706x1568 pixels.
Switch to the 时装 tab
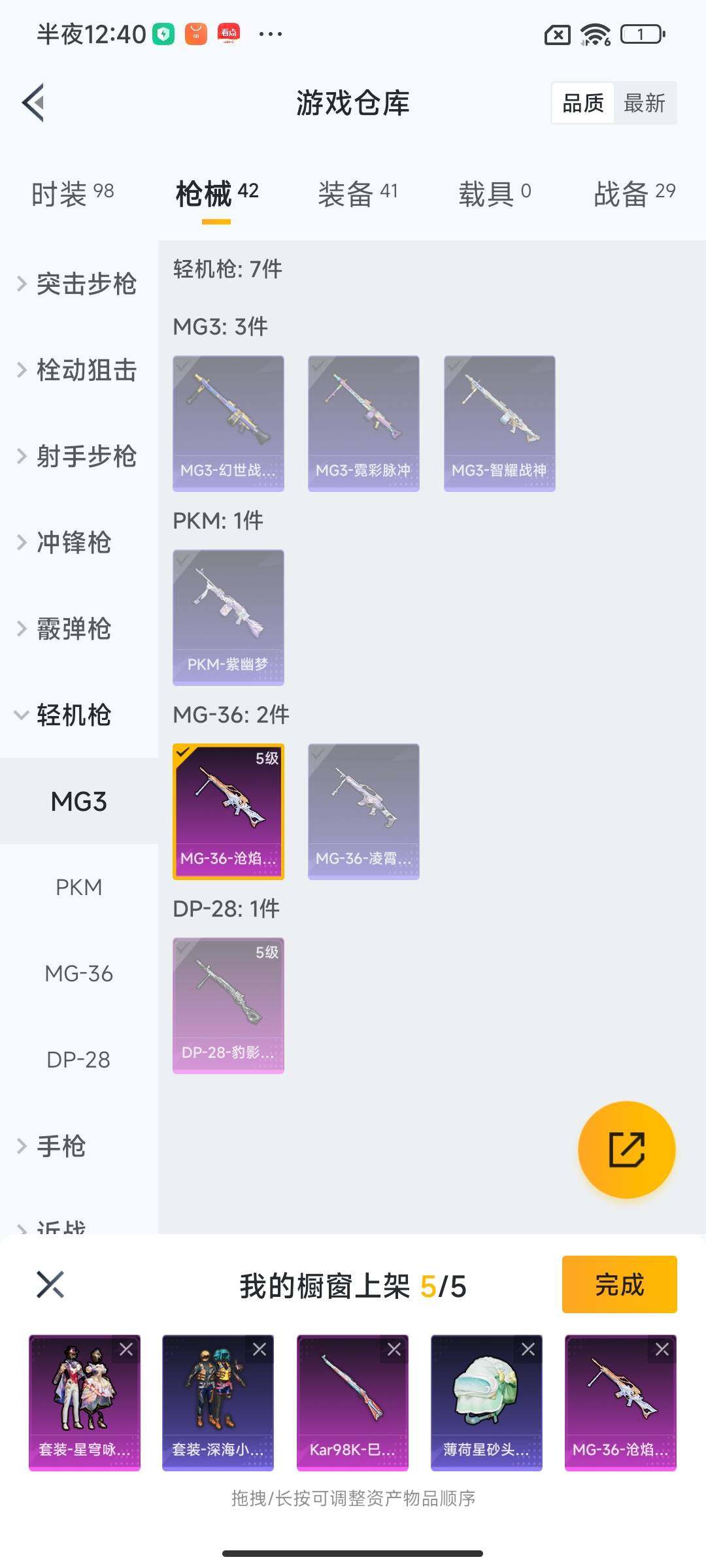point(72,193)
